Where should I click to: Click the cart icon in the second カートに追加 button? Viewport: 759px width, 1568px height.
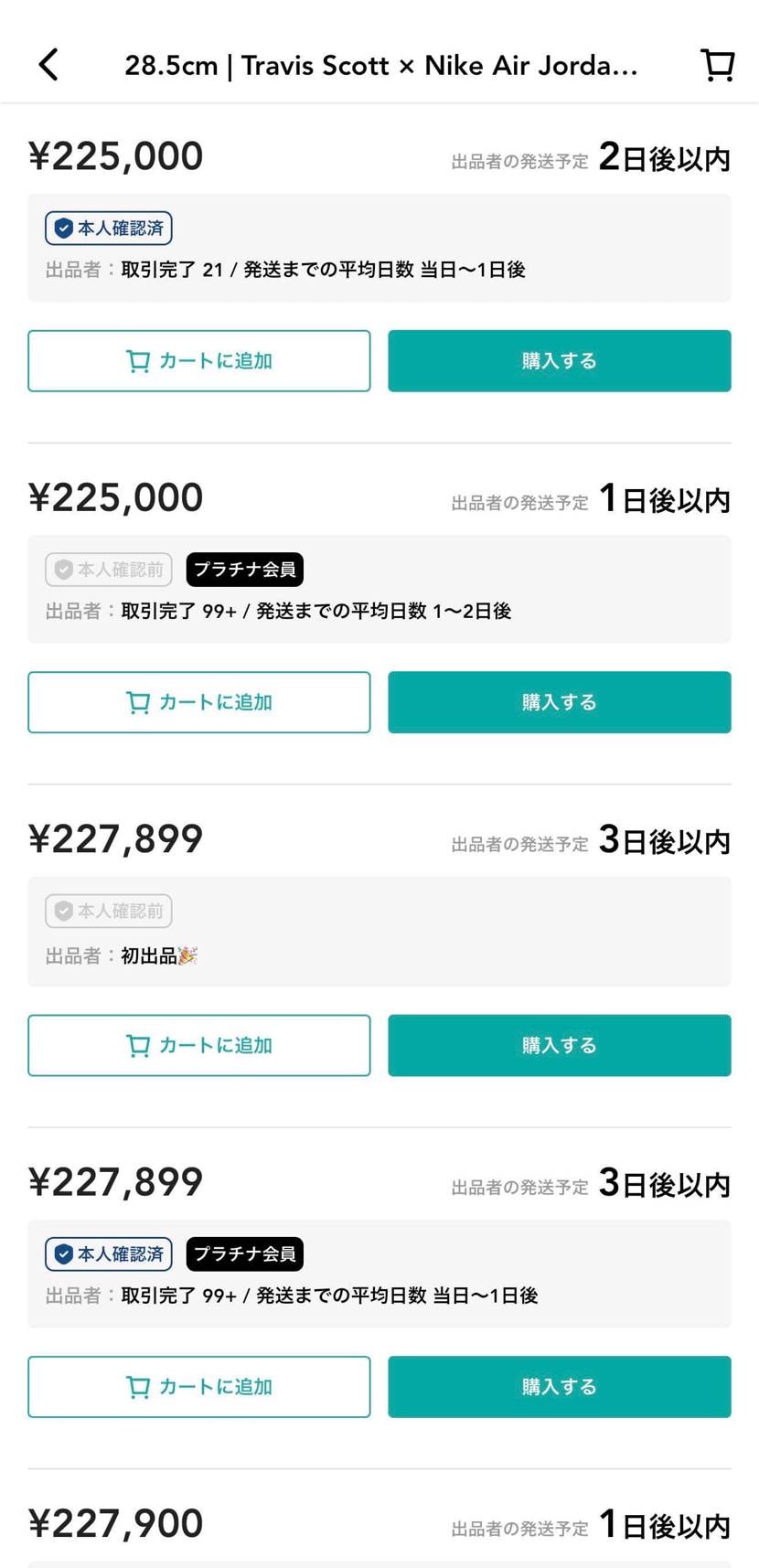click(138, 702)
